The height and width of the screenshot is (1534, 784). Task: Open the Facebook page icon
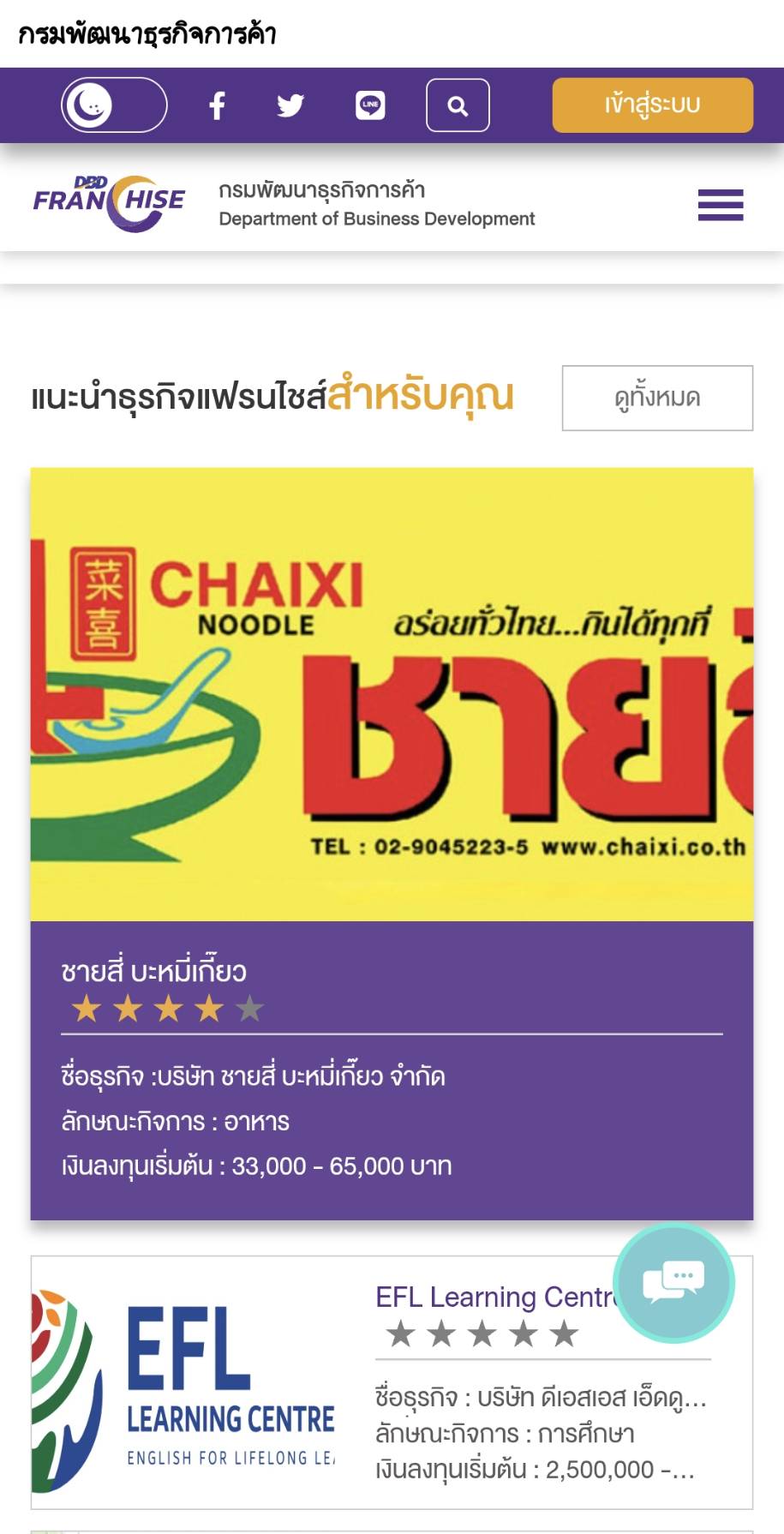click(x=218, y=105)
